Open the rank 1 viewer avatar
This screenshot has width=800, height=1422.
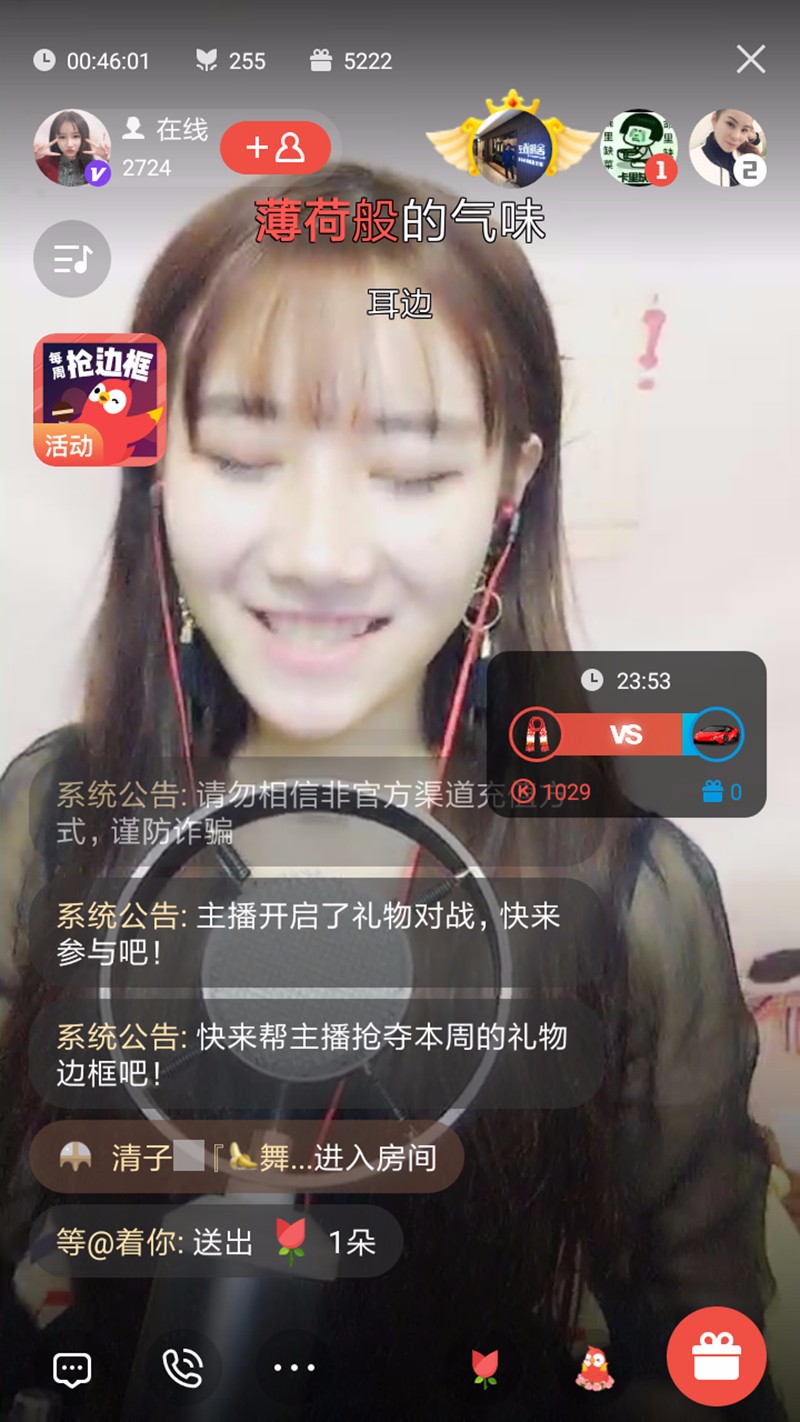point(638,148)
